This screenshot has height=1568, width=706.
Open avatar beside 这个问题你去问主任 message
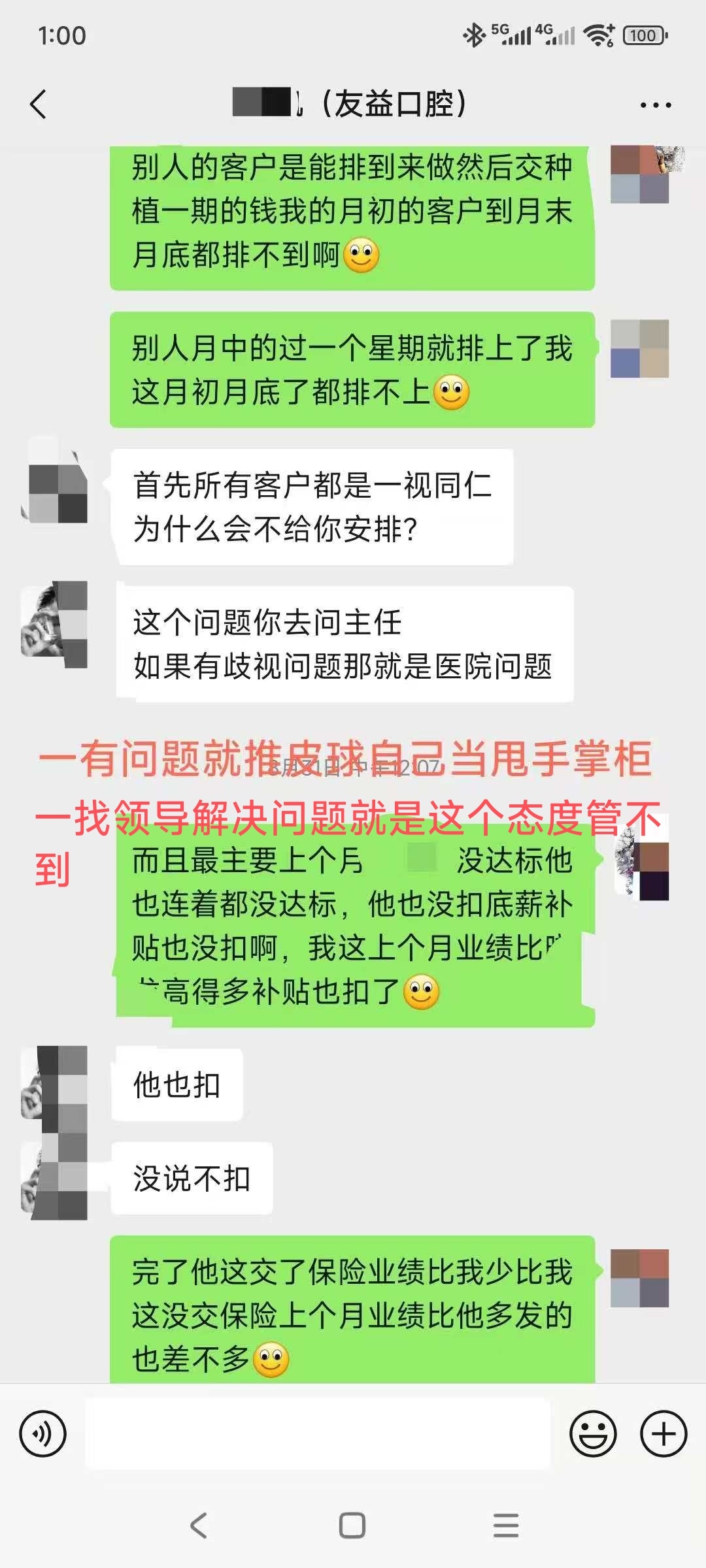56,624
